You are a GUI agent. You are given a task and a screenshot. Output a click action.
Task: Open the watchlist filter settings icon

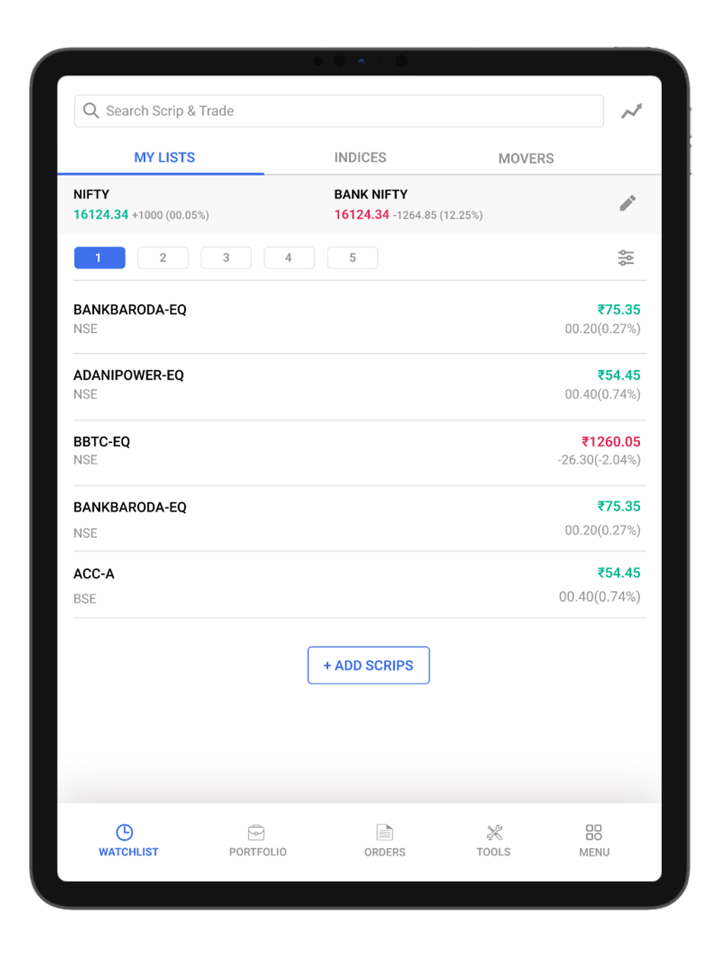(626, 258)
